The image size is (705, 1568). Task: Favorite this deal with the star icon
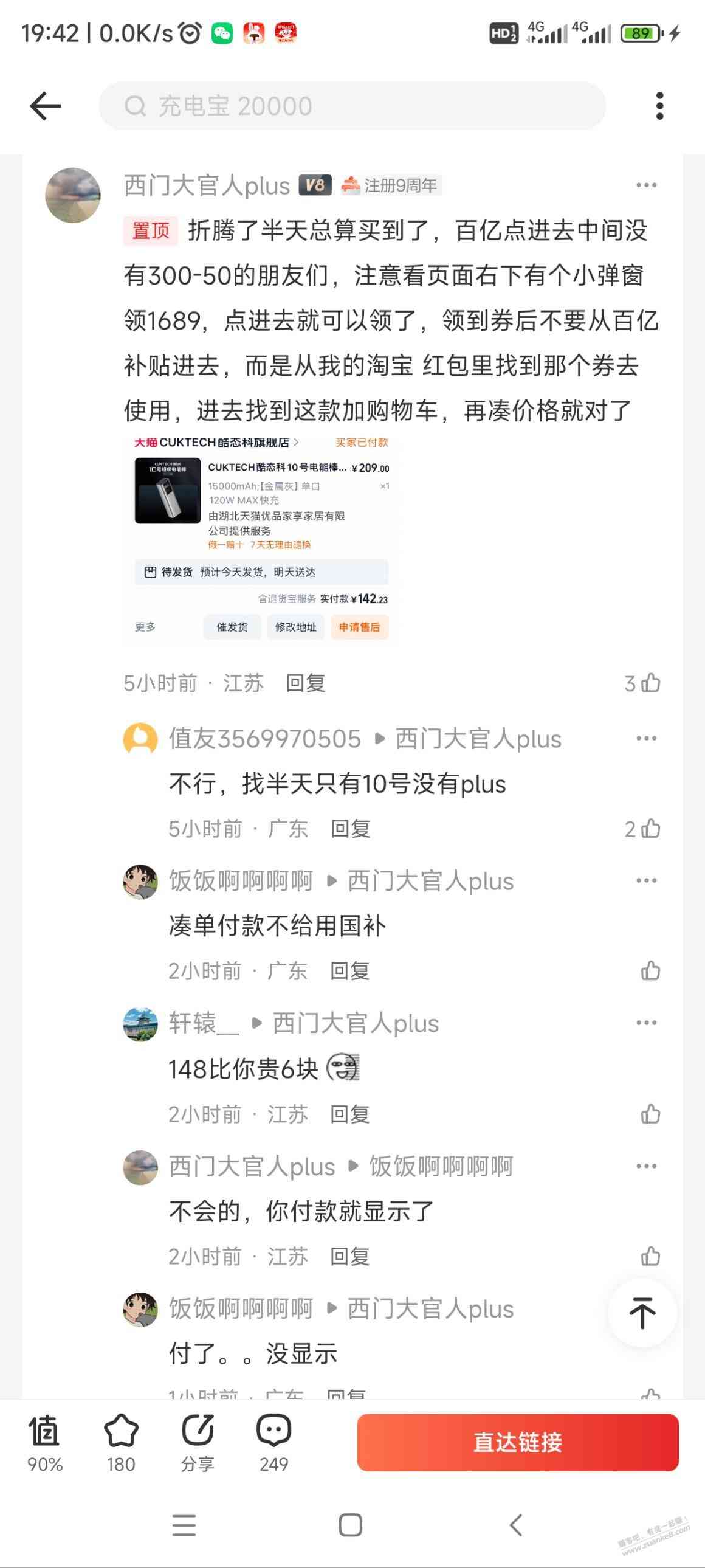(121, 1432)
